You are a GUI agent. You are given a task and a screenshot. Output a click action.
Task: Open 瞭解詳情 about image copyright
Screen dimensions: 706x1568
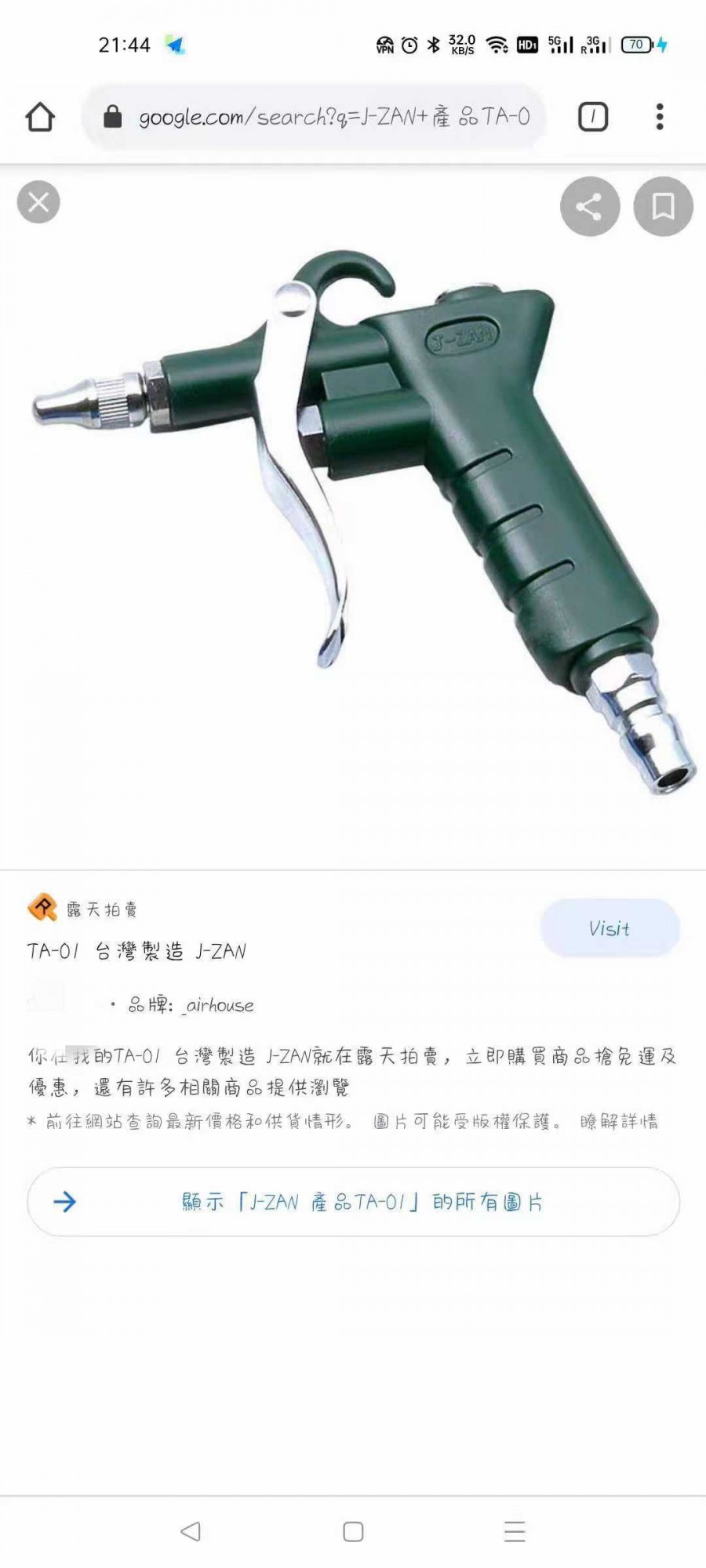coord(619,1122)
